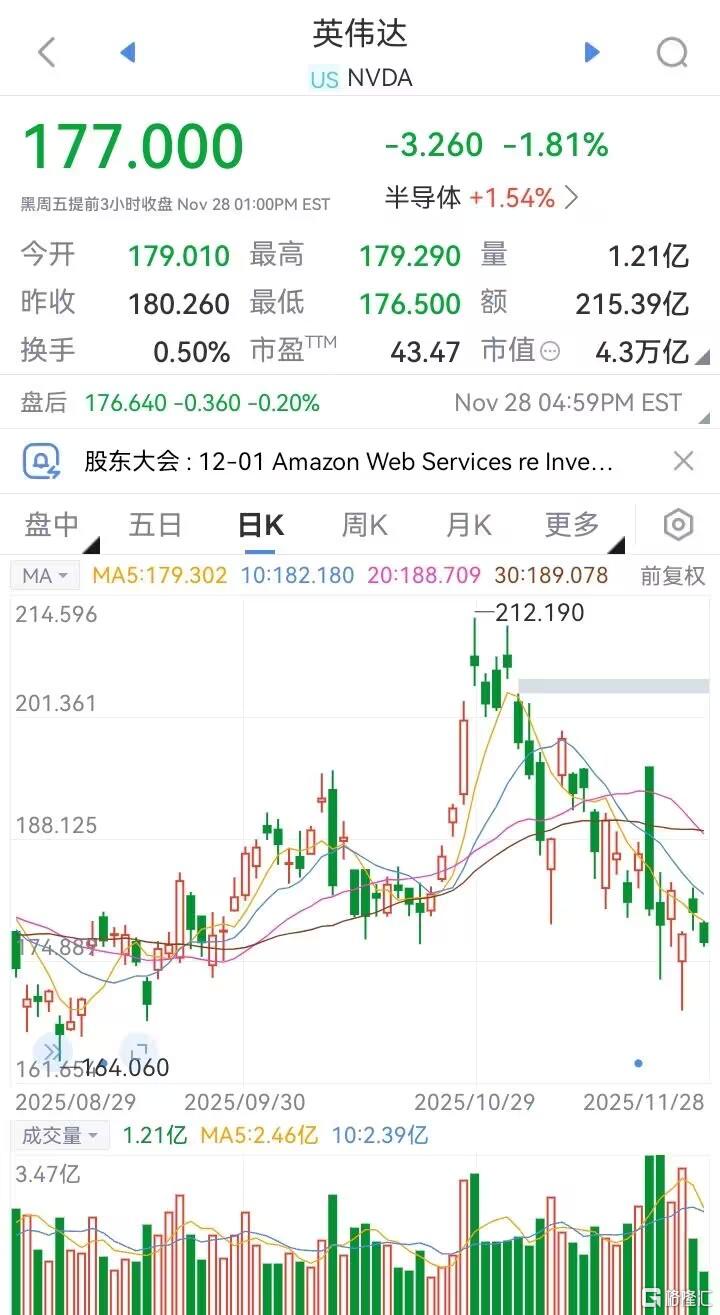Viewport: 720px width, 1315px height.
Task: Go back from the NVDA quote page
Action: [x=46, y=52]
